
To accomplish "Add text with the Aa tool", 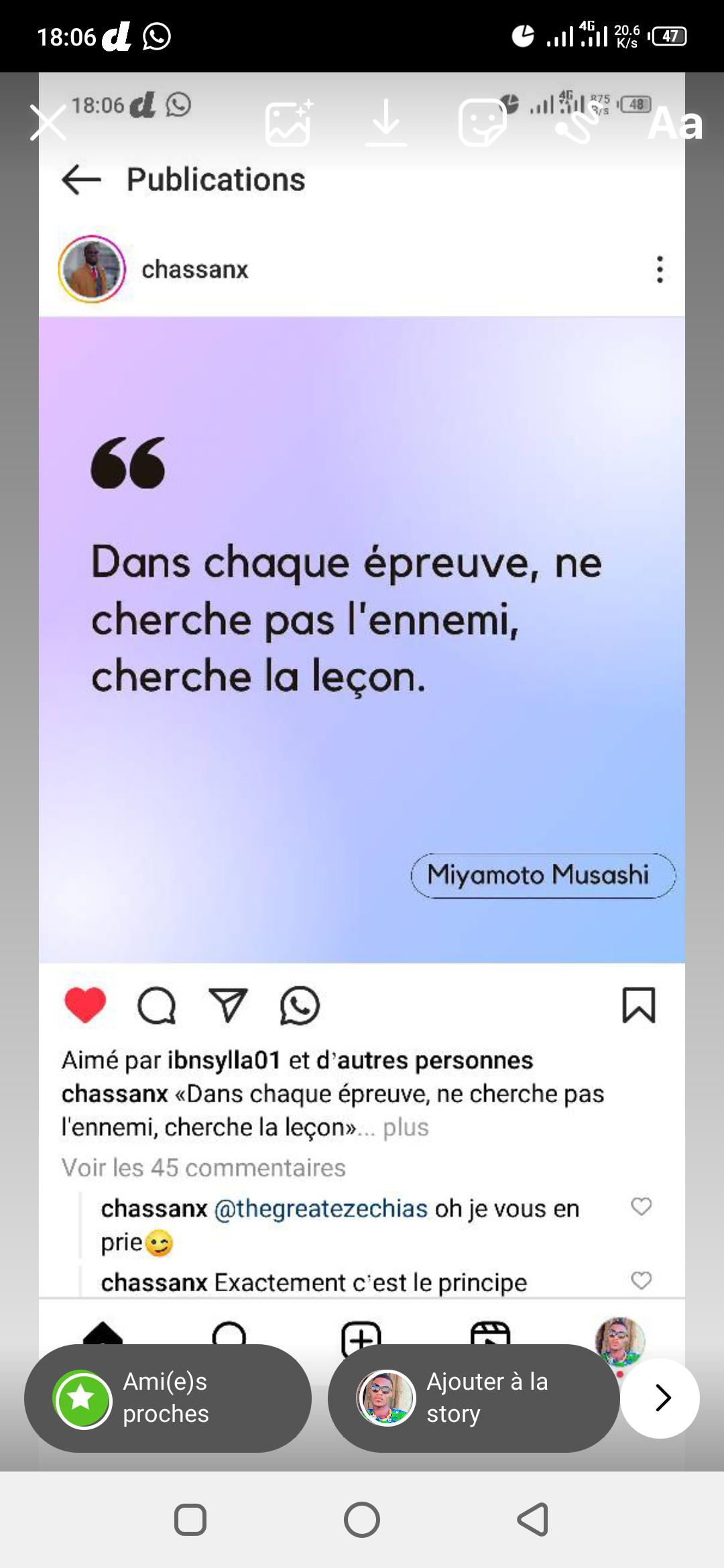I will point(674,123).
